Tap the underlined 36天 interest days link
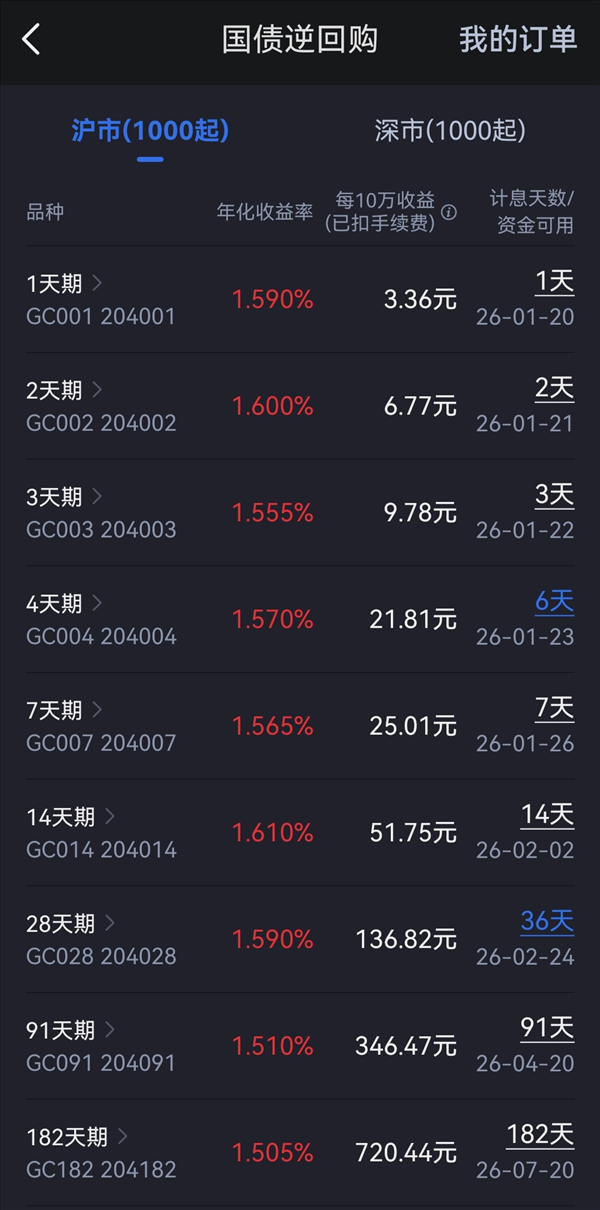This screenshot has width=600, height=1210. pyautogui.click(x=547, y=922)
